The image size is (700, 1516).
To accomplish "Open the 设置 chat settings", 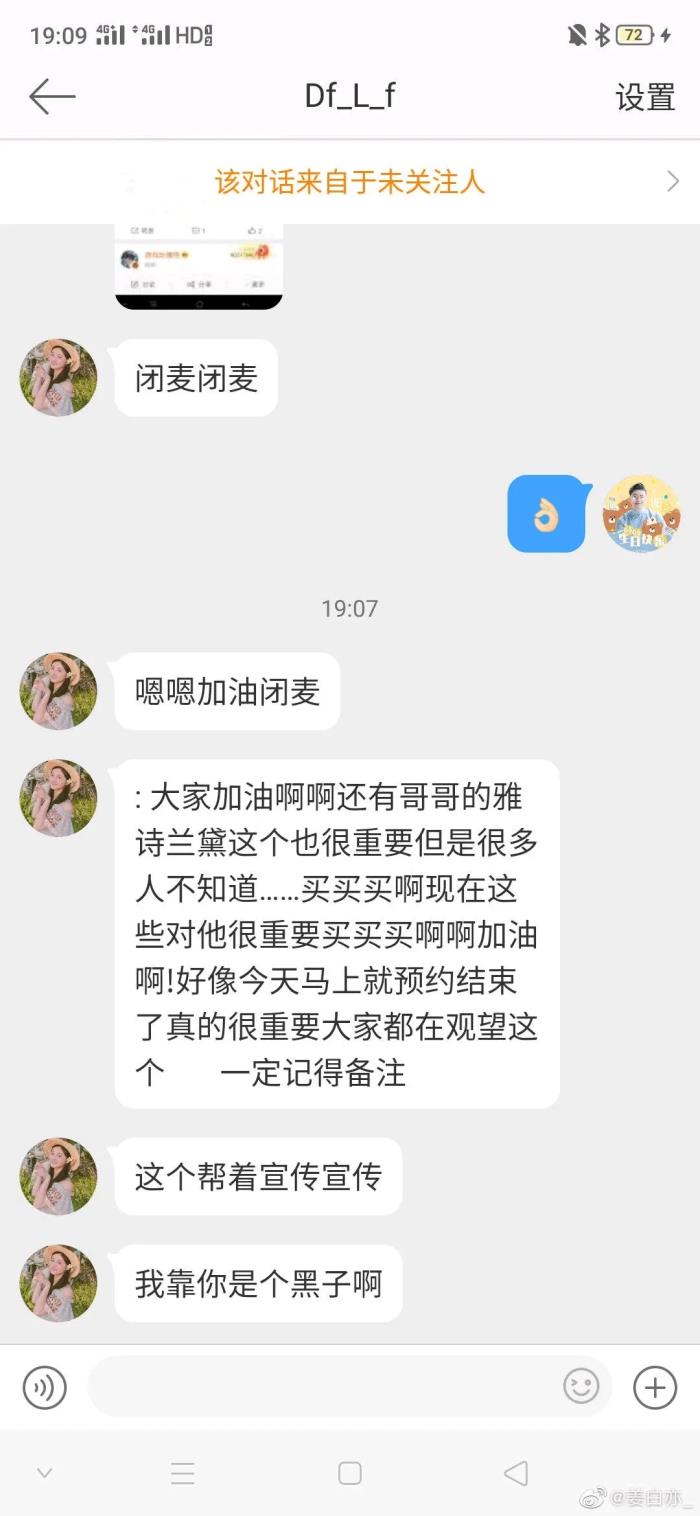I will [645, 97].
